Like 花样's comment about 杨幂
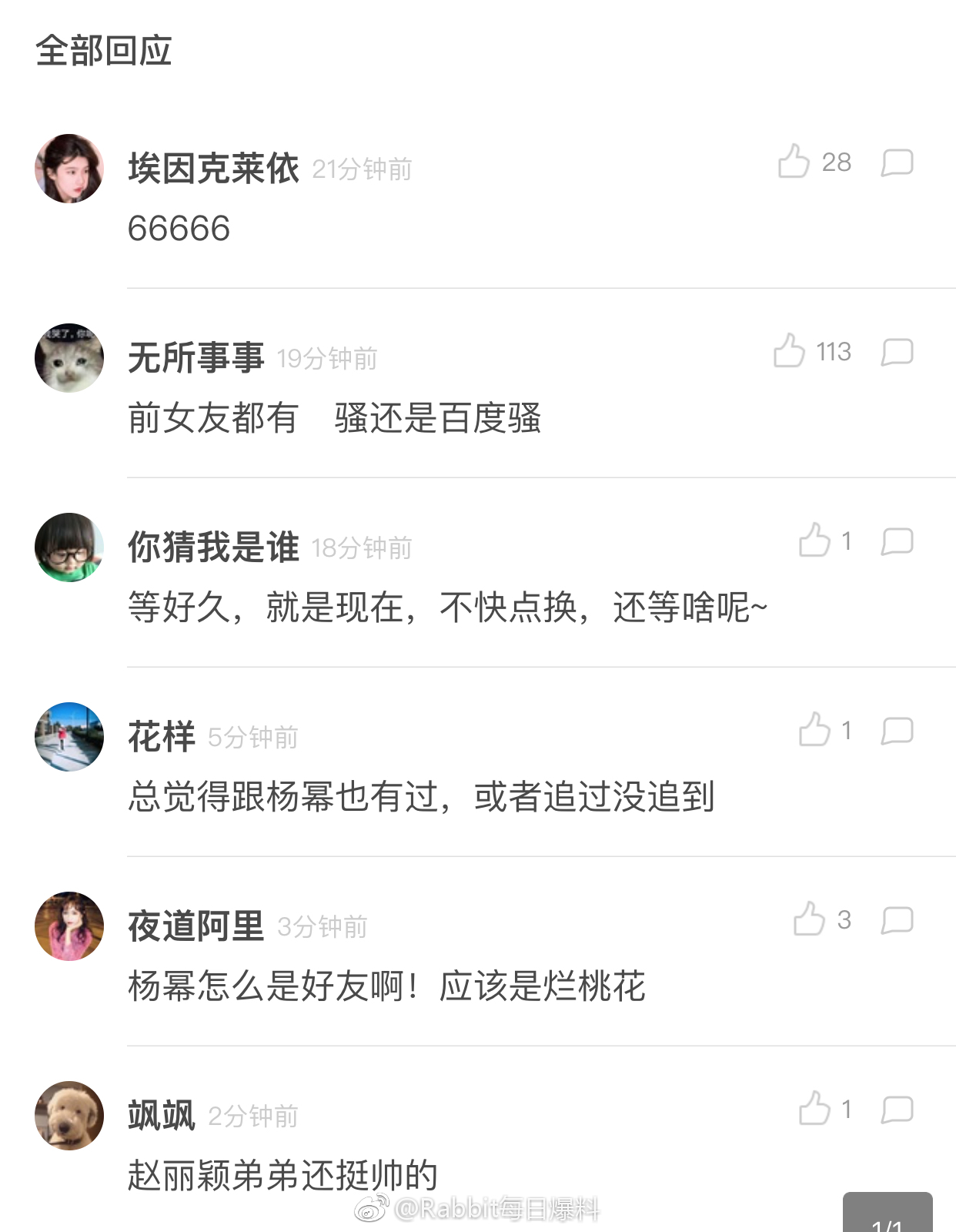Viewport: 956px width, 1232px height. pyautogui.click(x=814, y=730)
